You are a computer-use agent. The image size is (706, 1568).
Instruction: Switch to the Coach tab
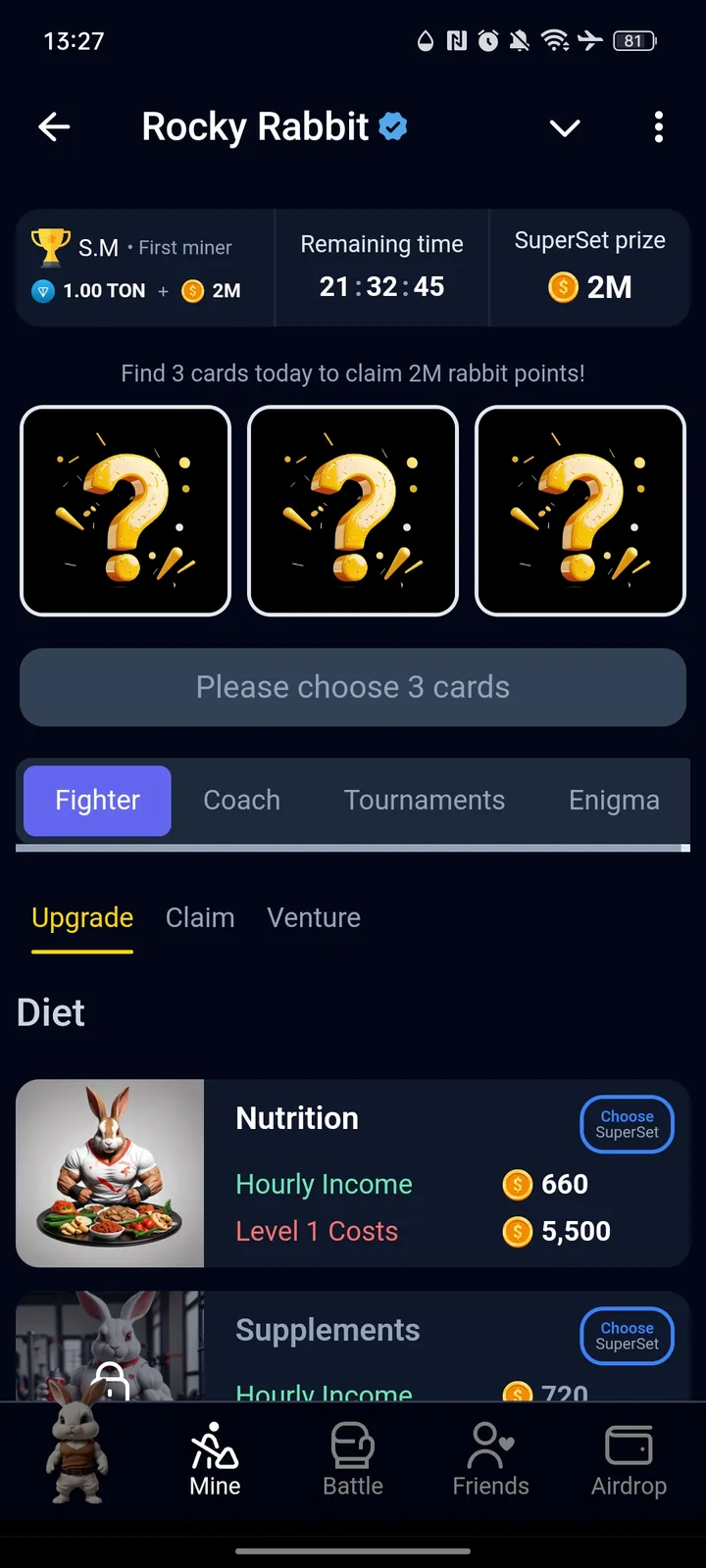[x=241, y=800]
